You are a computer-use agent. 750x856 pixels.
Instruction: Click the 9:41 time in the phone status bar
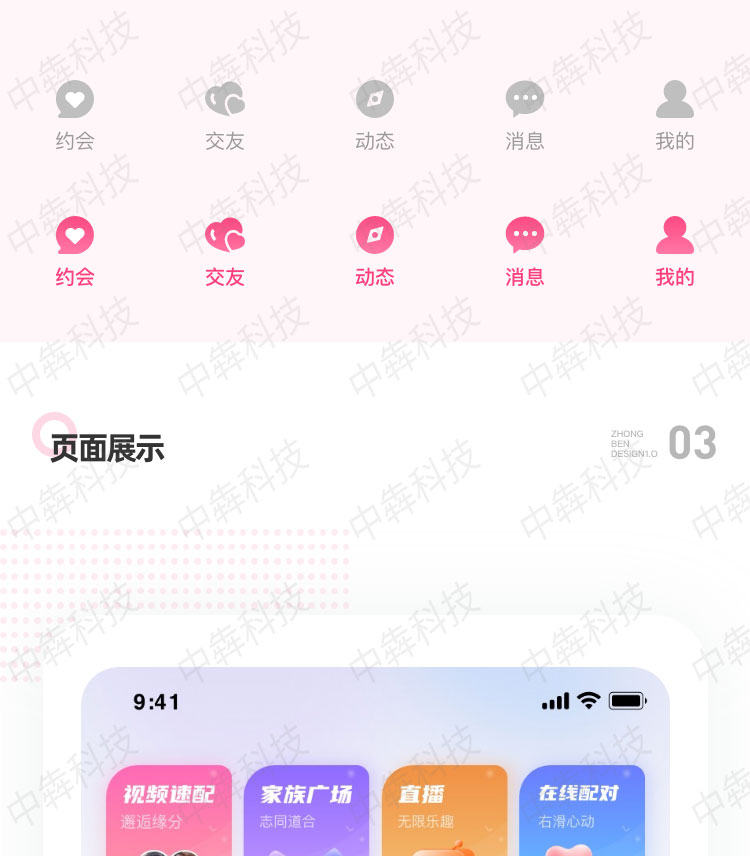click(x=157, y=702)
